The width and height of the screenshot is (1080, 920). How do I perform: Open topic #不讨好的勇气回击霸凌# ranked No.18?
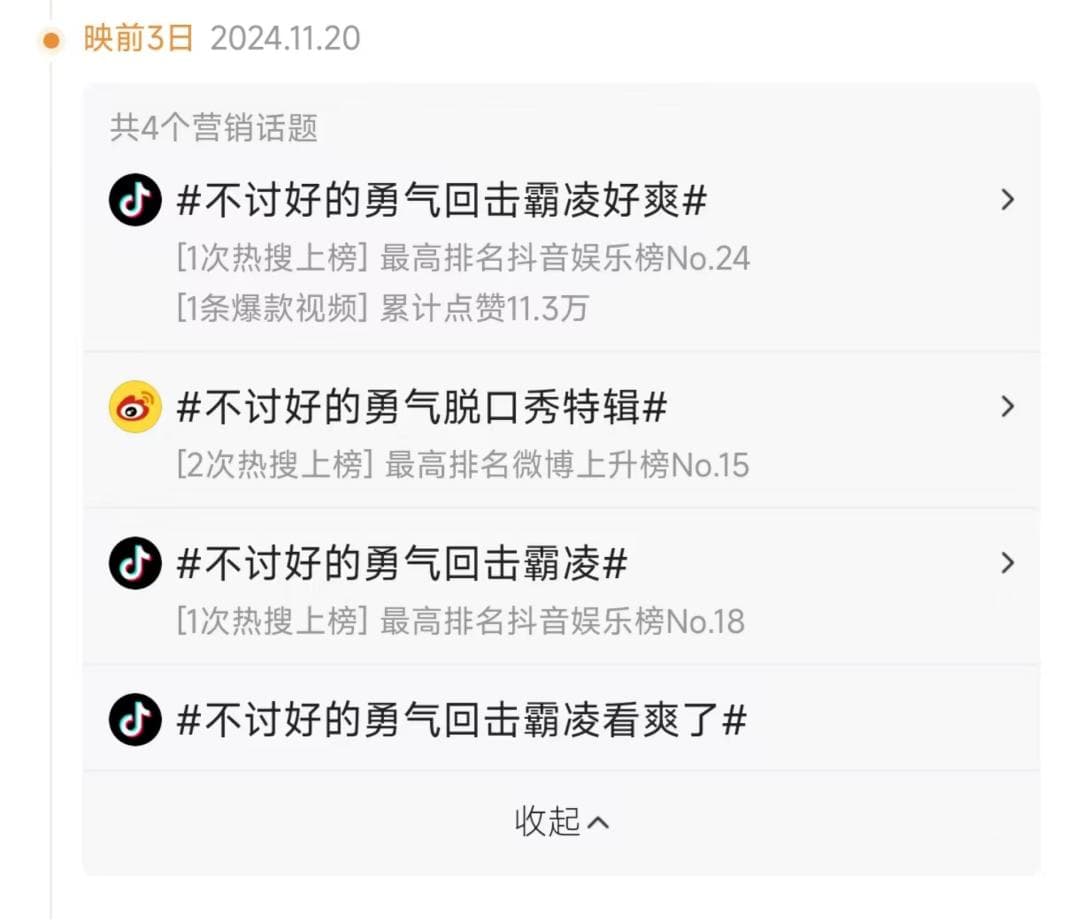[x=401, y=564]
